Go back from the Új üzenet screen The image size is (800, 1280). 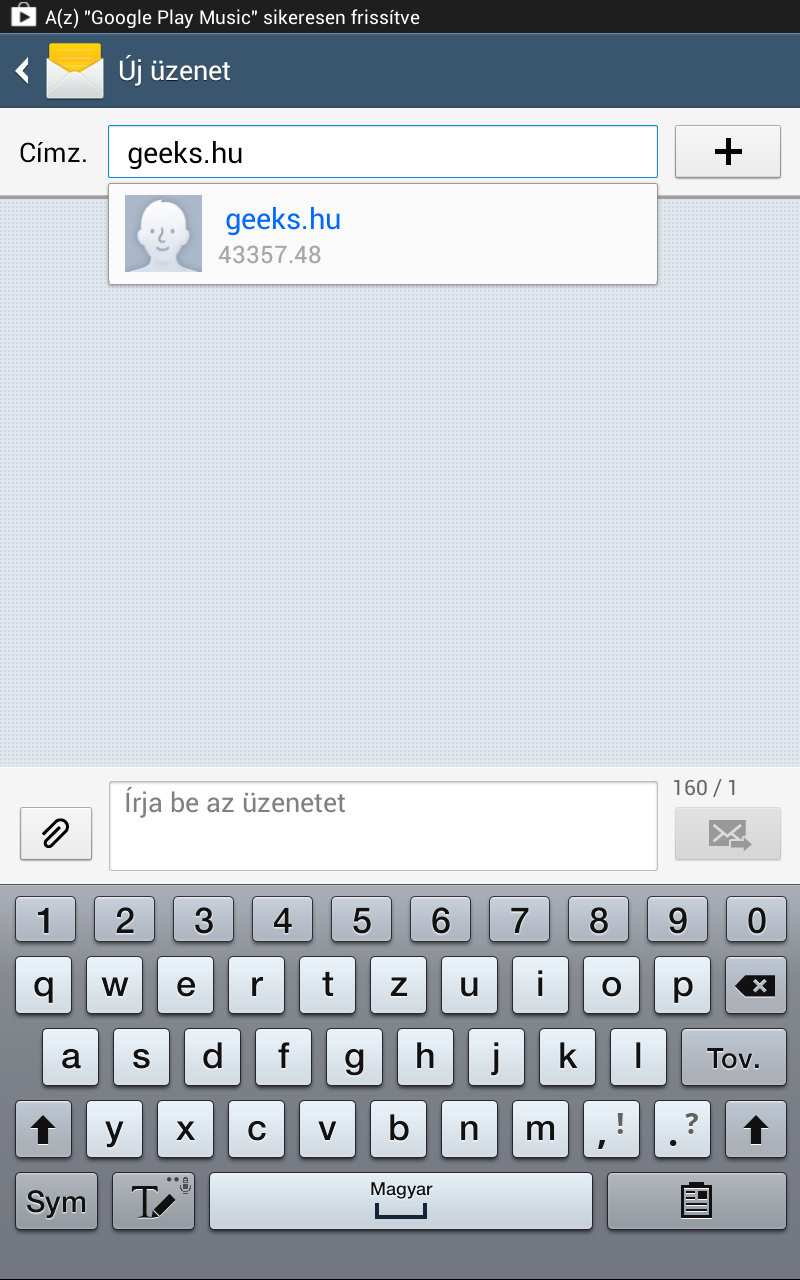coord(24,71)
